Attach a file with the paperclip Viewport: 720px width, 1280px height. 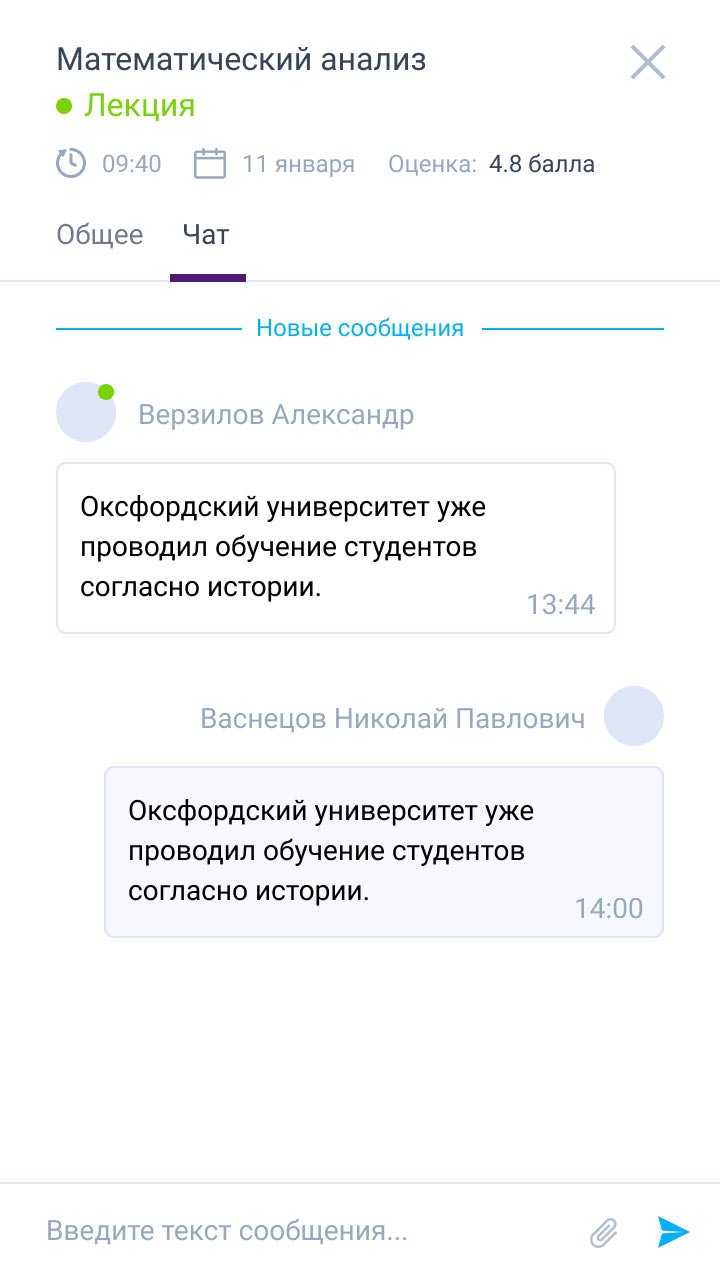604,1232
